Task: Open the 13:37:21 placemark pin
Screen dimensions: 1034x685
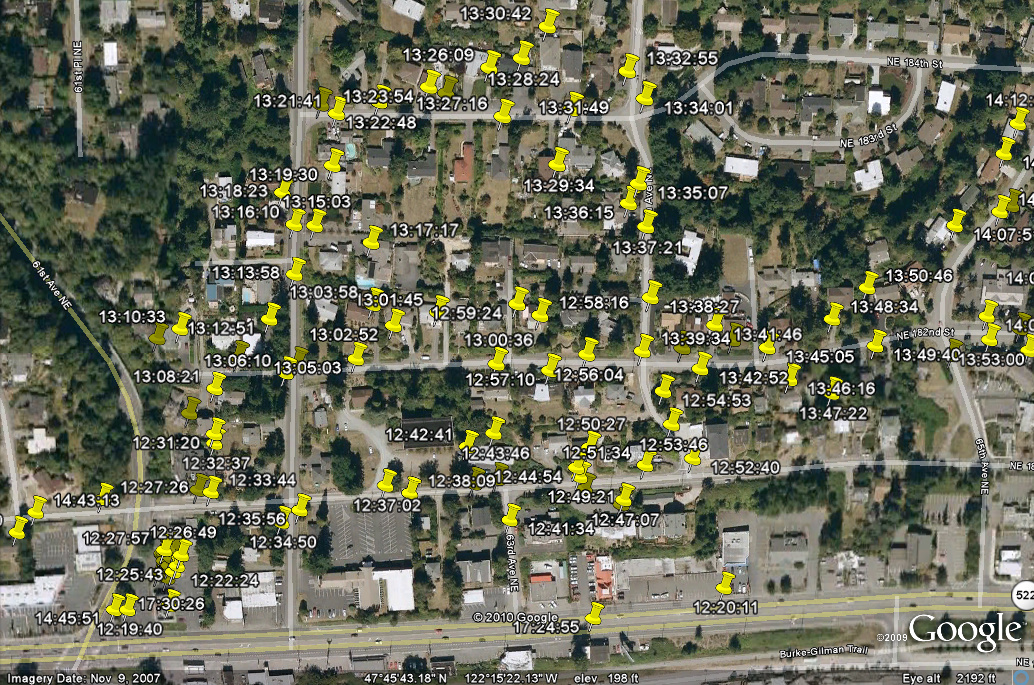Action: point(648,221)
